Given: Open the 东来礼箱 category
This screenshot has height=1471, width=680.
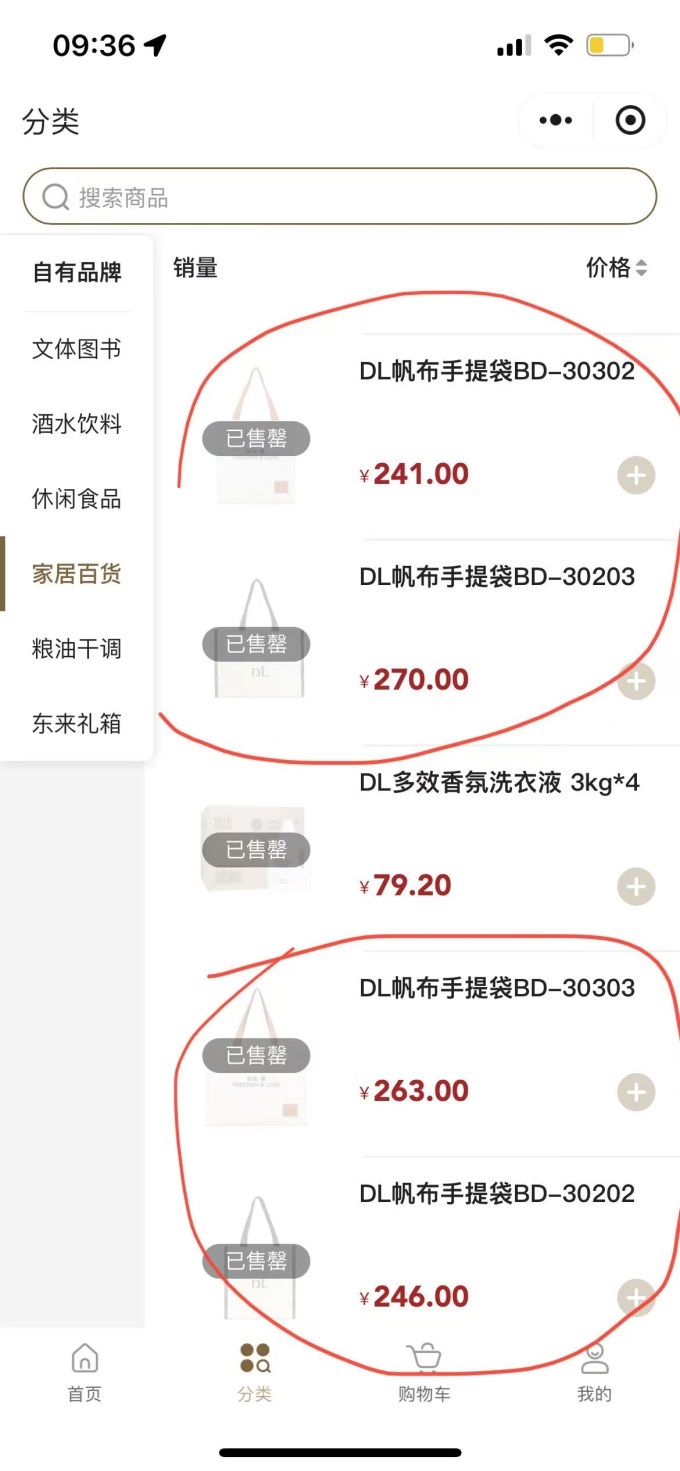Looking at the screenshot, I should [77, 724].
